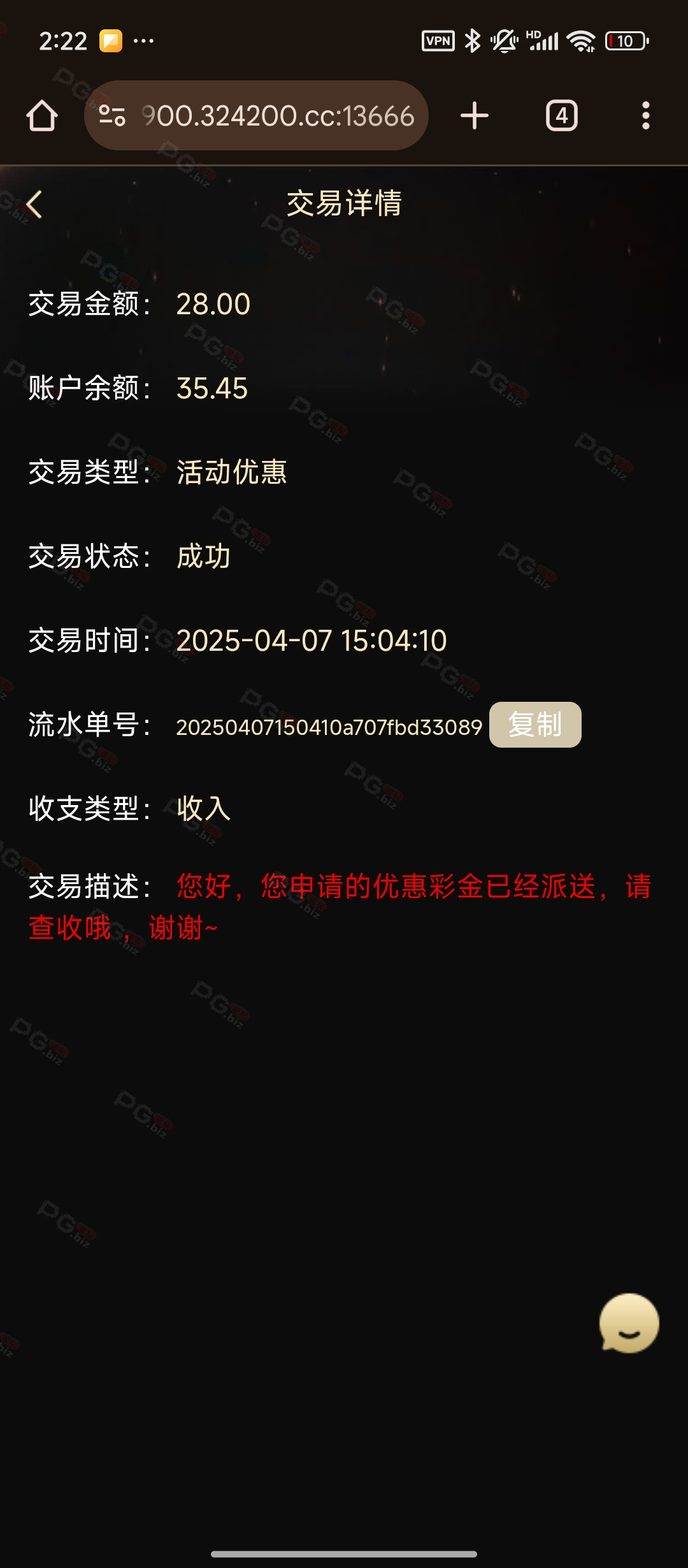Open the browser overflow menu
This screenshot has width=688, height=1568.
point(646,116)
